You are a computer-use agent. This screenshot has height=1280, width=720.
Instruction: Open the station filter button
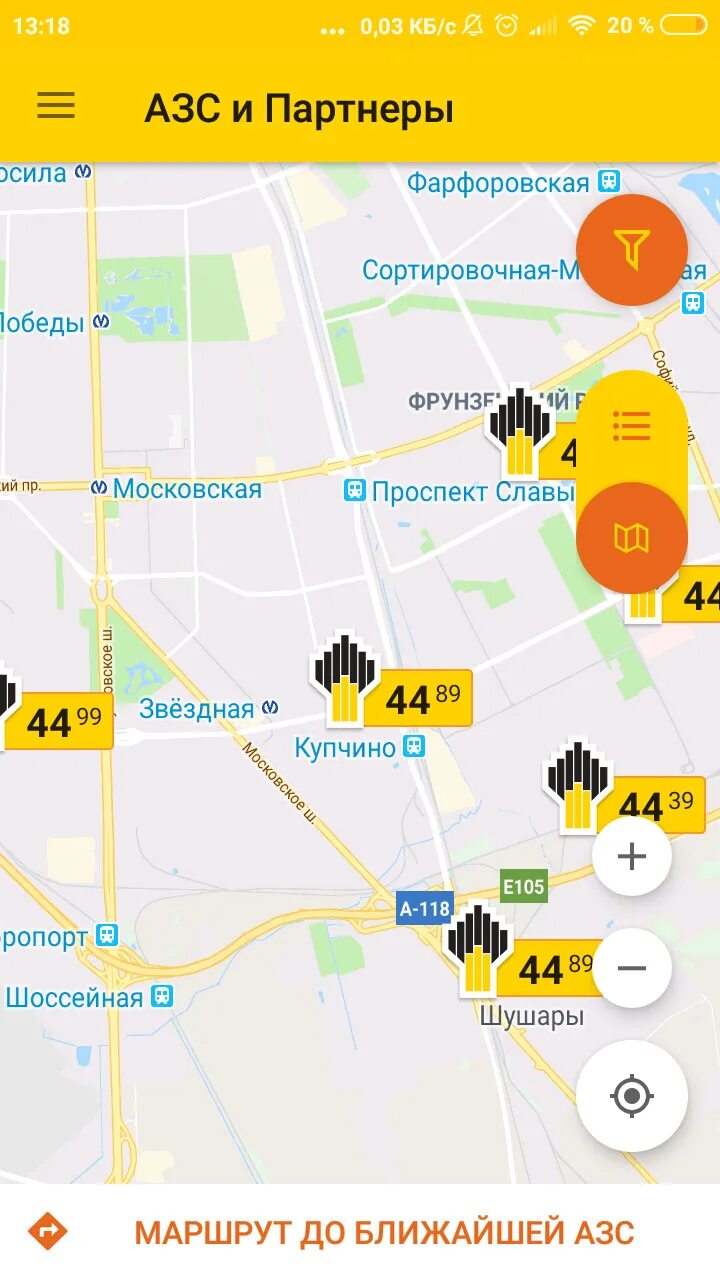tap(632, 249)
